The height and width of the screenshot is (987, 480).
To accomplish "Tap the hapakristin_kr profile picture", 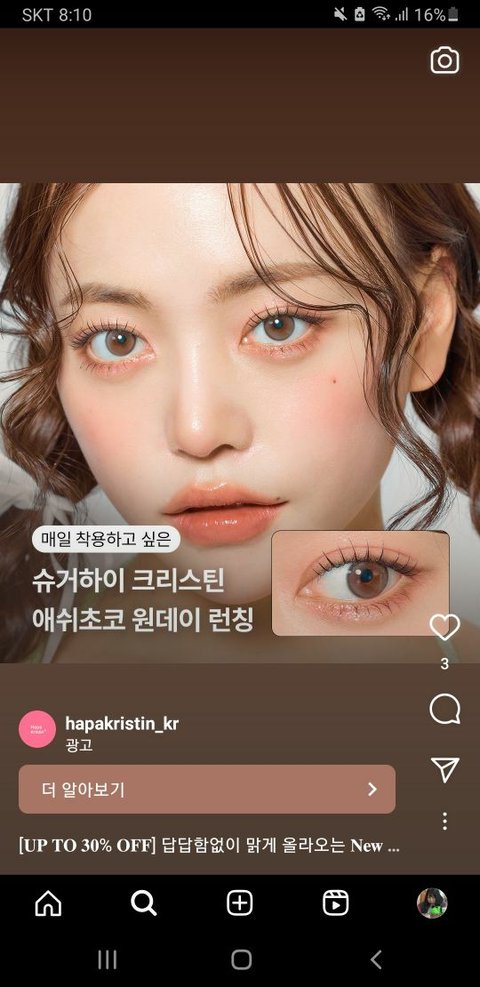I will [37, 729].
